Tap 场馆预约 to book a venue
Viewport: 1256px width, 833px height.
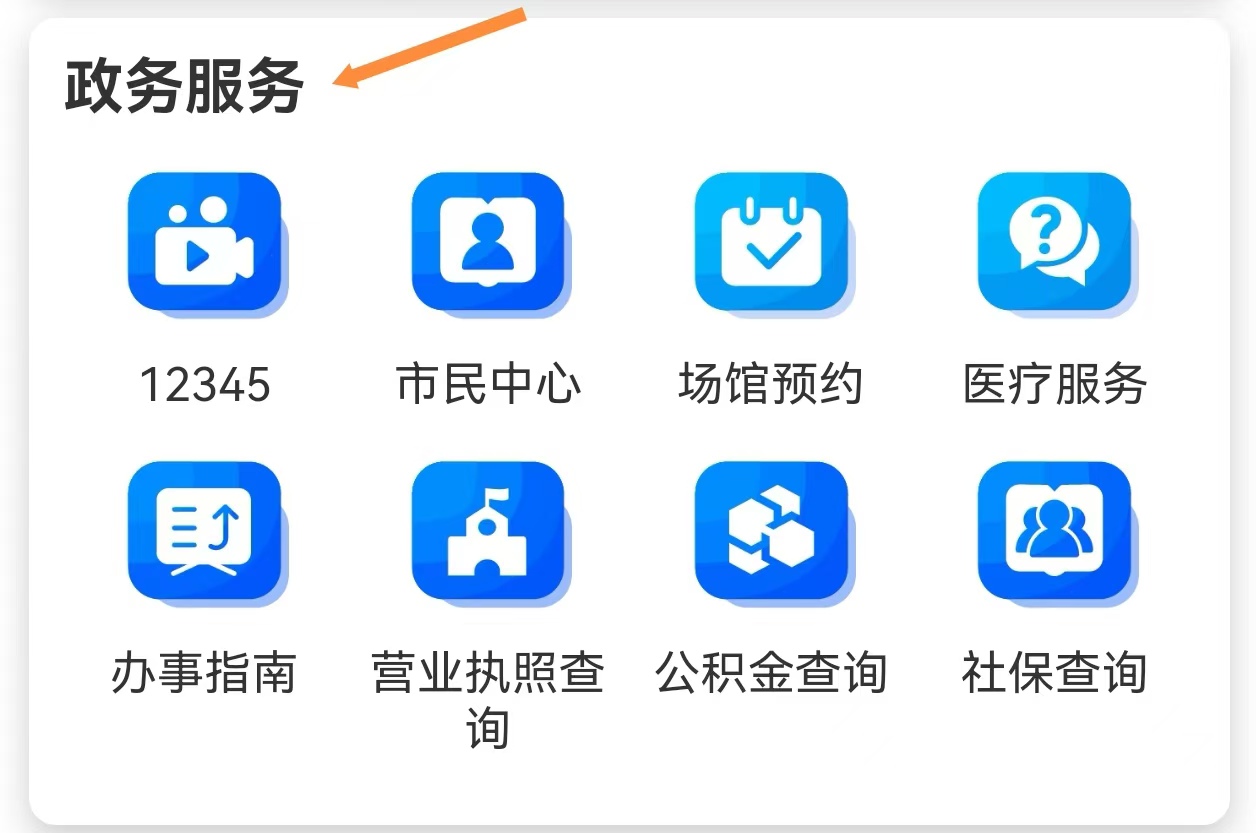pyautogui.click(x=771, y=243)
